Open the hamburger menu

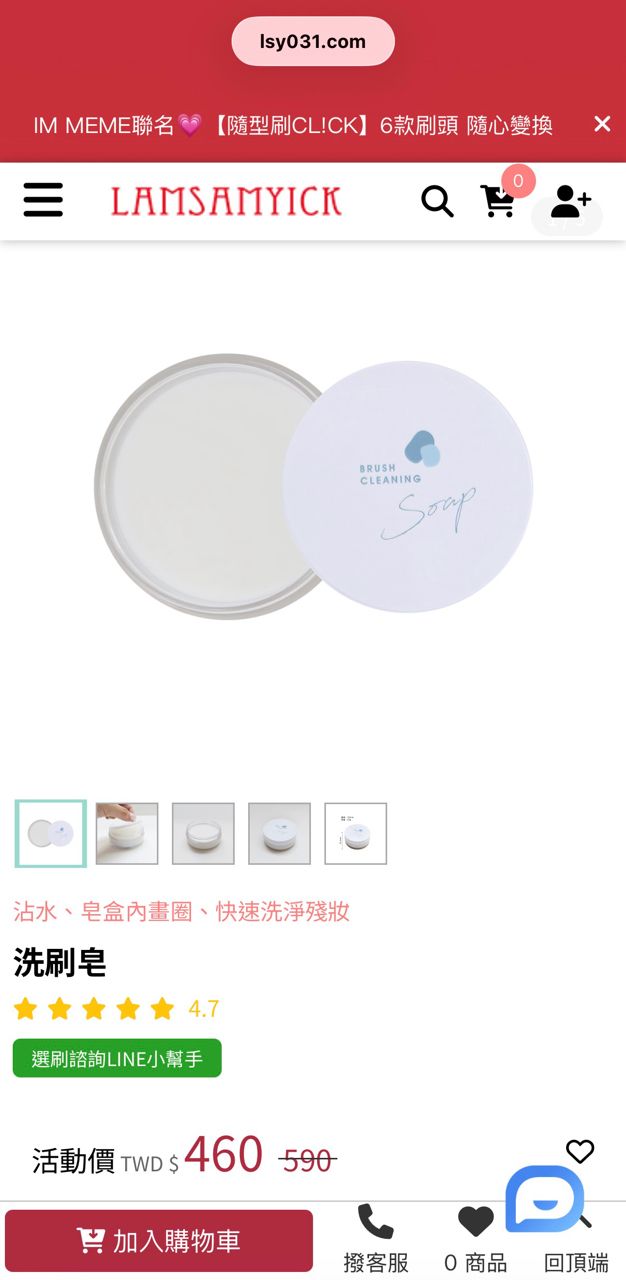tap(43, 200)
